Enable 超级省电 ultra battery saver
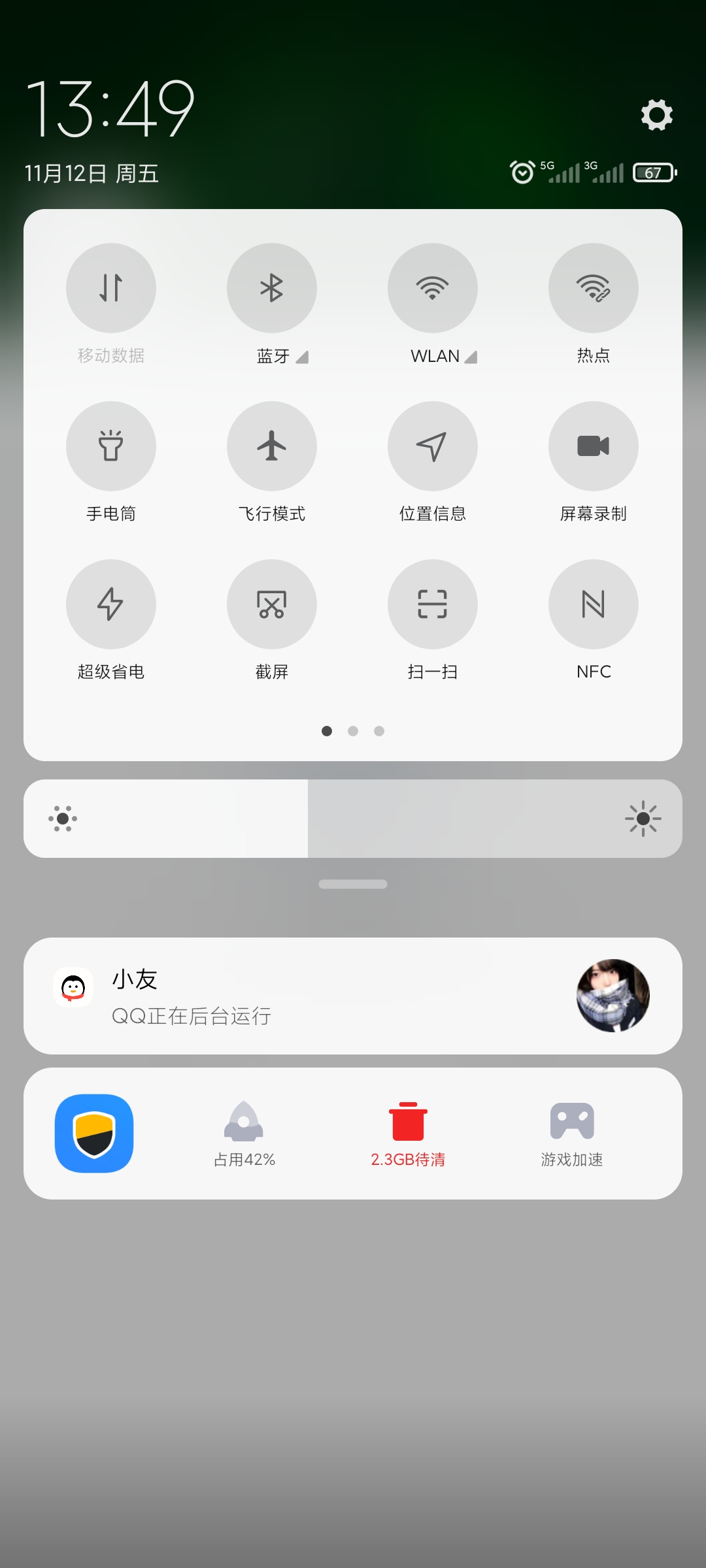706x1568 pixels. pyautogui.click(x=111, y=604)
